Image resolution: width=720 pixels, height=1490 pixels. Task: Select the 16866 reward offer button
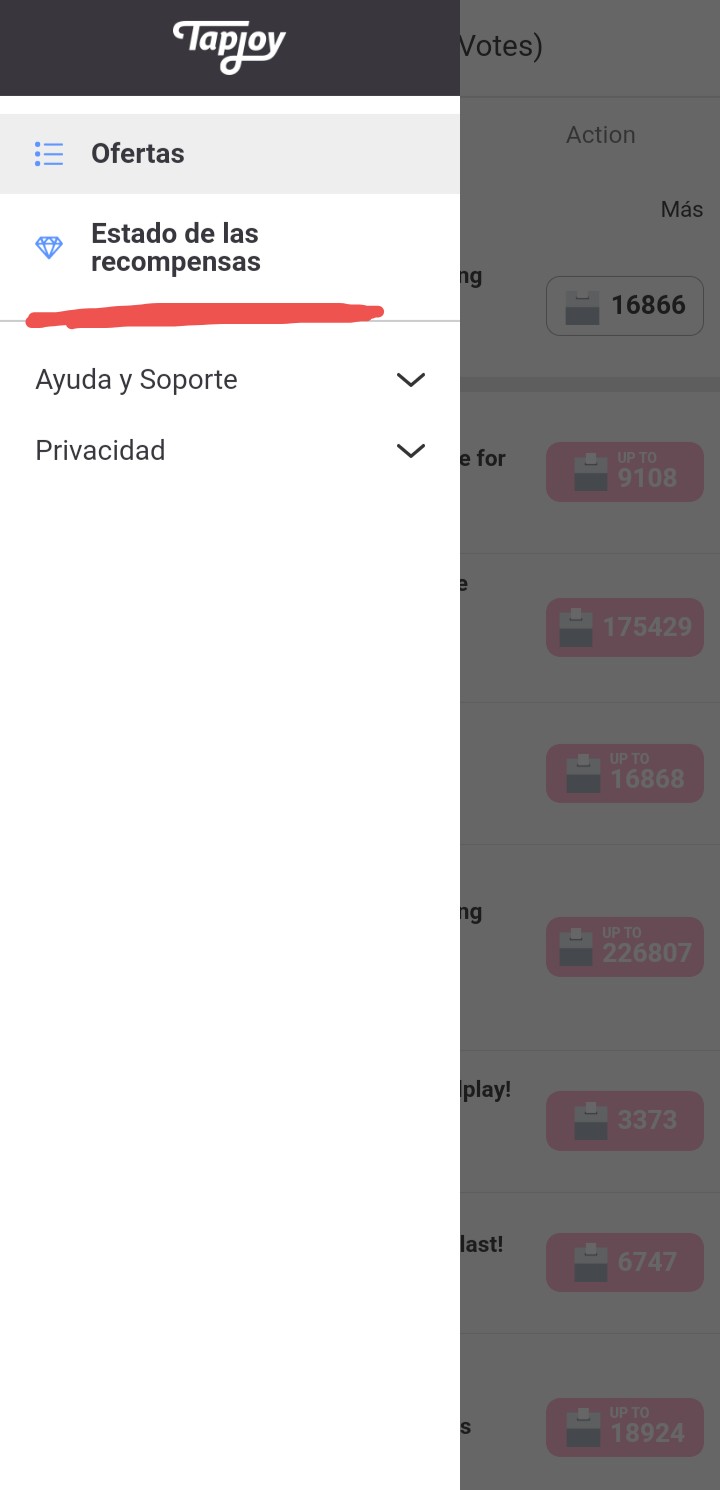(625, 305)
